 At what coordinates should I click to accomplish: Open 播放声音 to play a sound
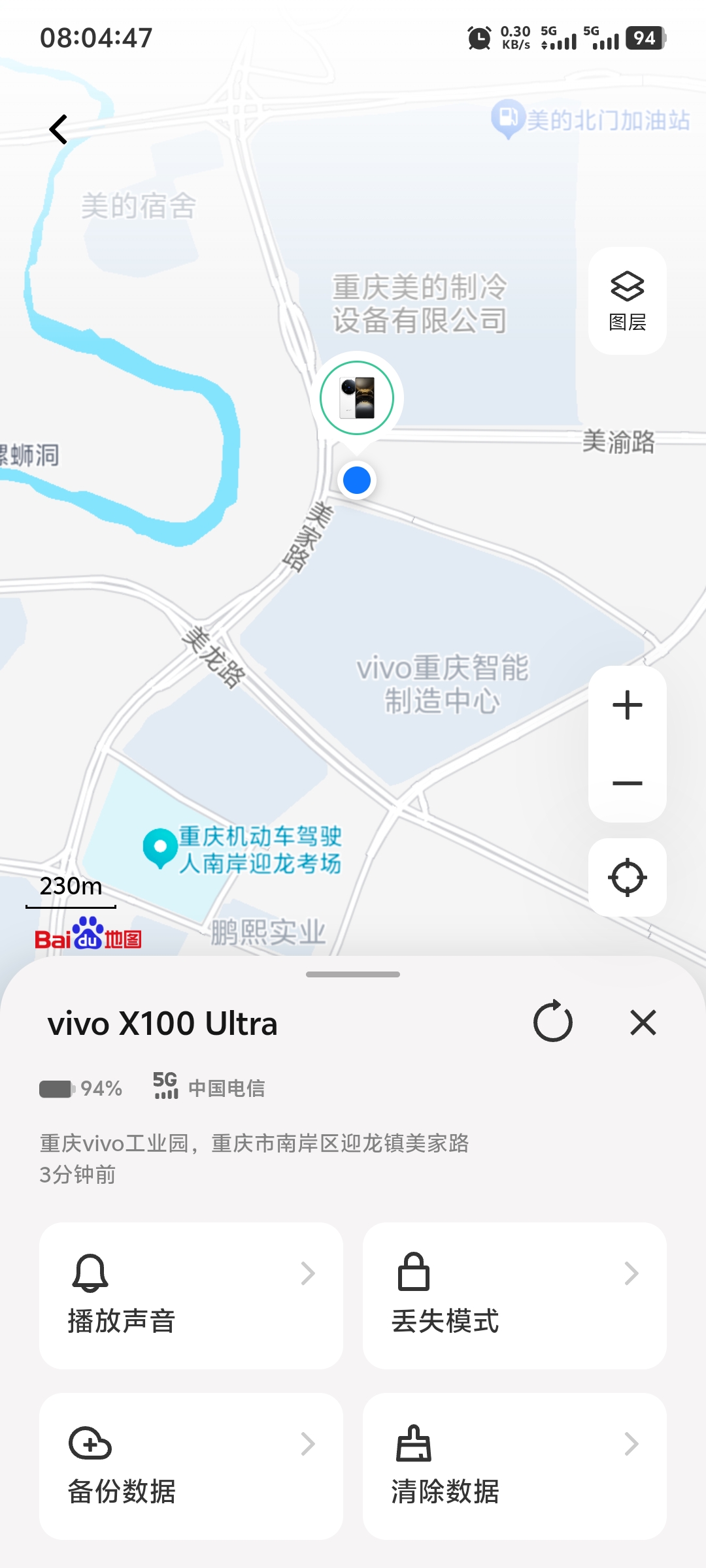pos(191,1296)
